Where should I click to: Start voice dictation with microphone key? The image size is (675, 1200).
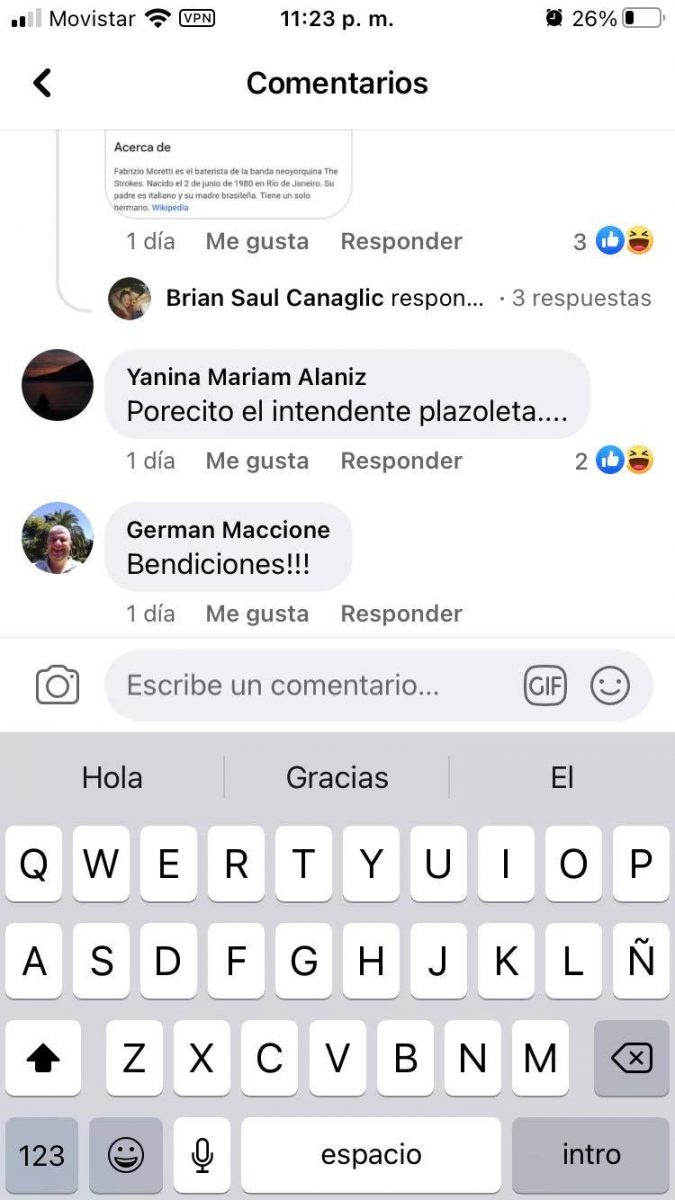click(x=202, y=1156)
